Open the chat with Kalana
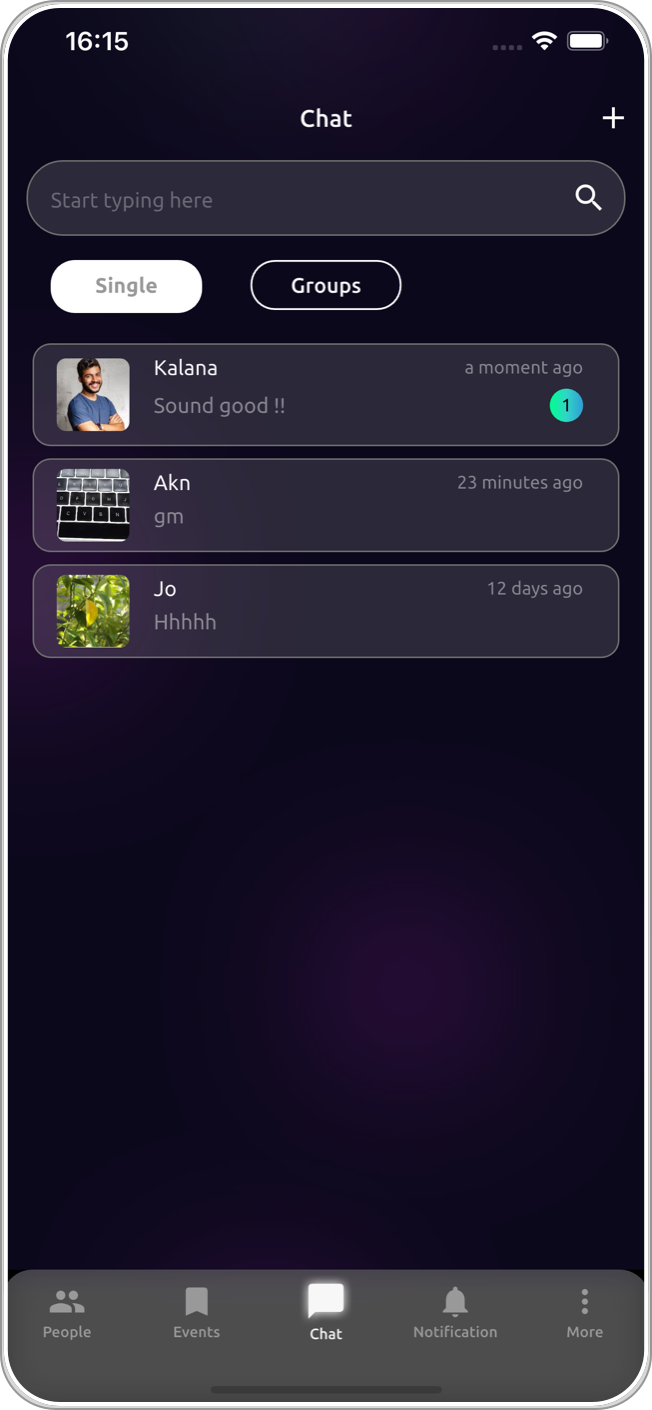The width and height of the screenshot is (652, 1410). pos(325,394)
